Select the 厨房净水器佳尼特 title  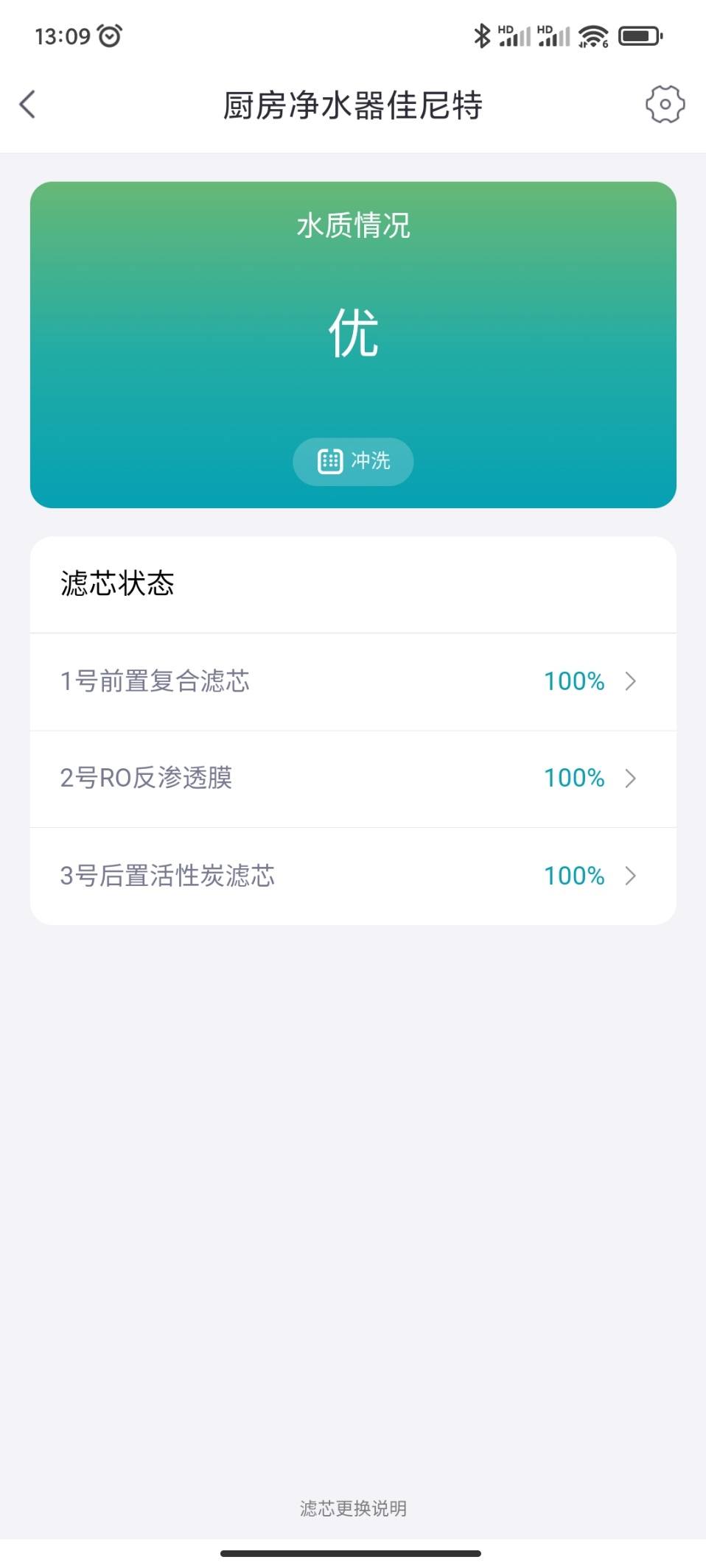[352, 105]
